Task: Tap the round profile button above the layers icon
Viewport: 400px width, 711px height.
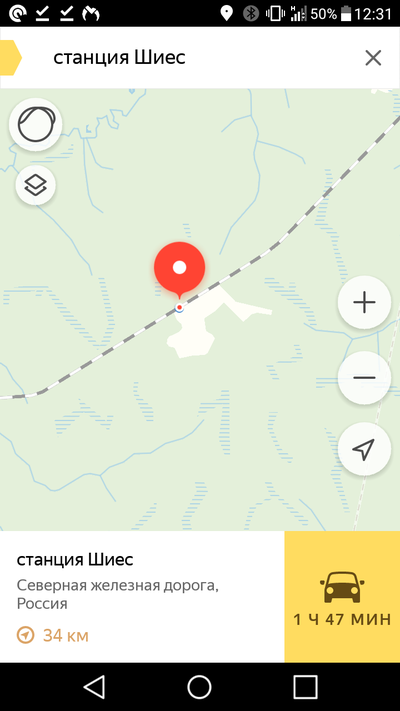Action: pos(35,124)
